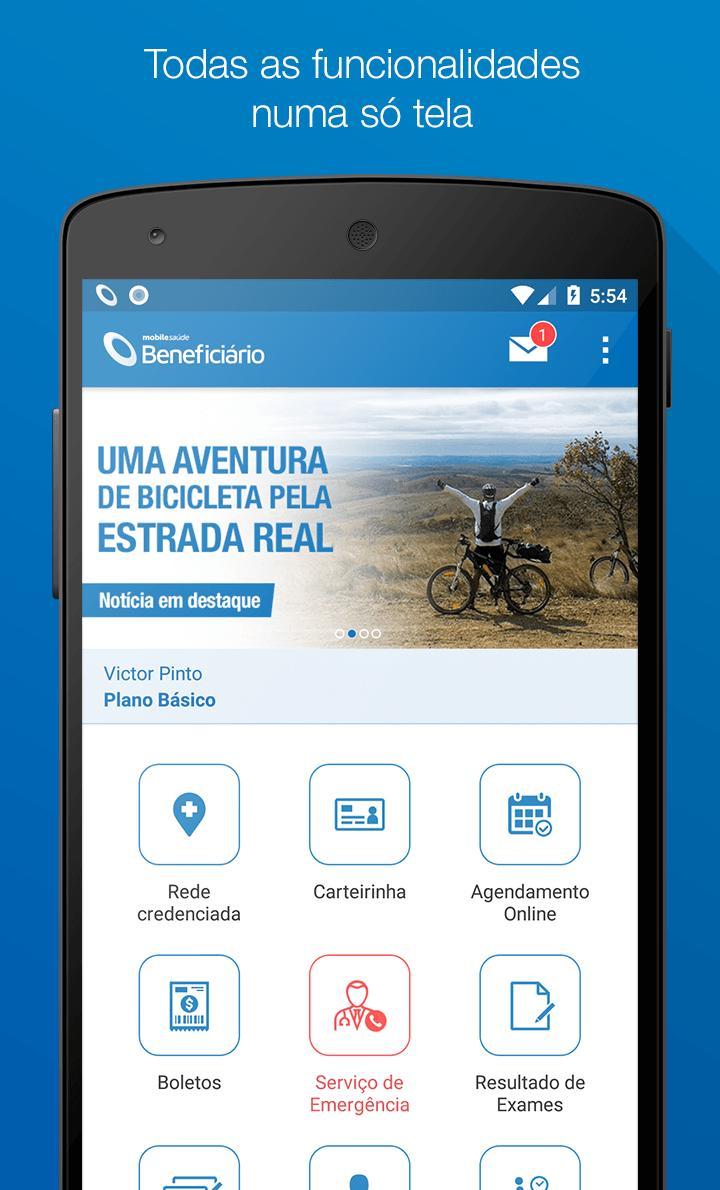View Resultado de Exames document icon
The image size is (720, 1190).
[x=531, y=1005]
